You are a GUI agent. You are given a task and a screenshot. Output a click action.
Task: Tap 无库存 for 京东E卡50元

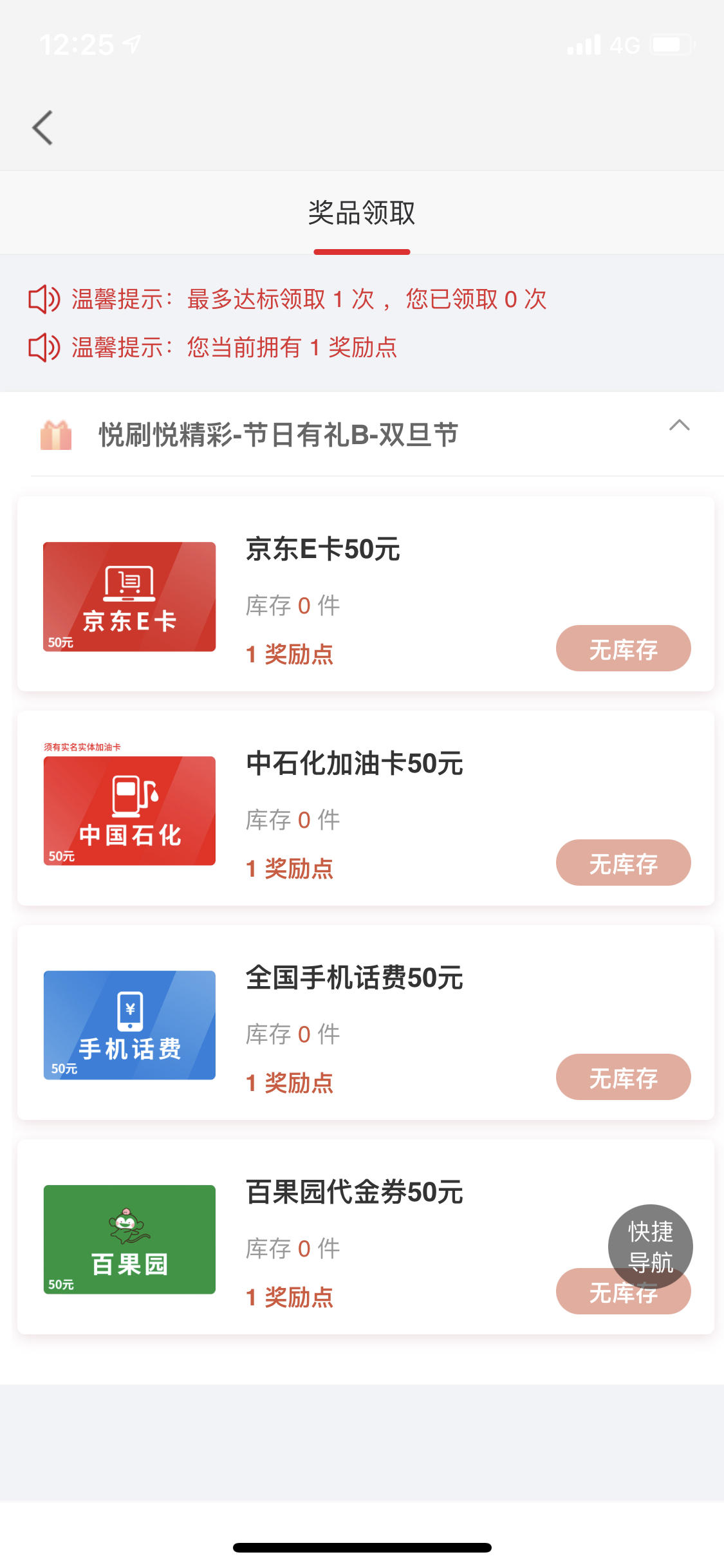(x=623, y=648)
